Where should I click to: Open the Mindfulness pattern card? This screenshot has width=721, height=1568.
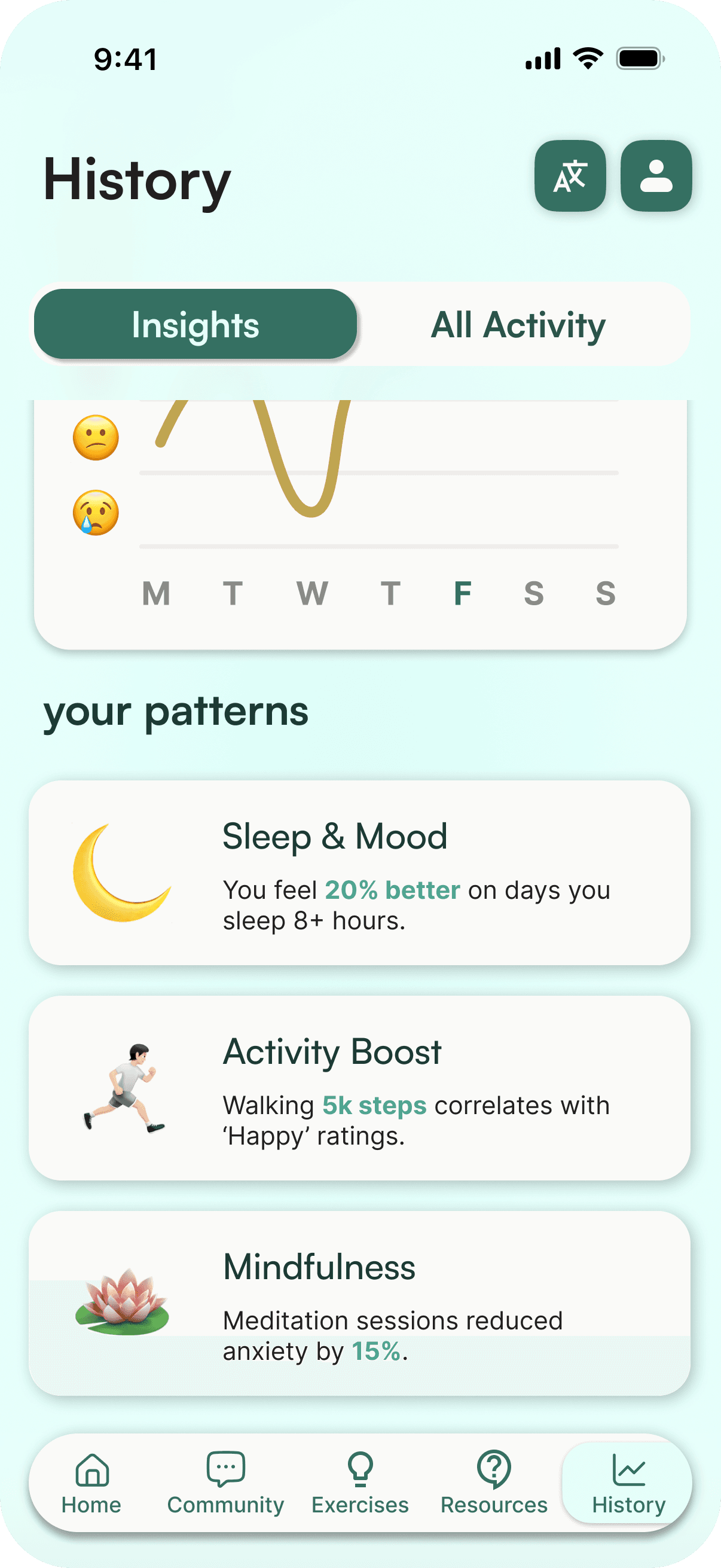[x=359, y=1303]
